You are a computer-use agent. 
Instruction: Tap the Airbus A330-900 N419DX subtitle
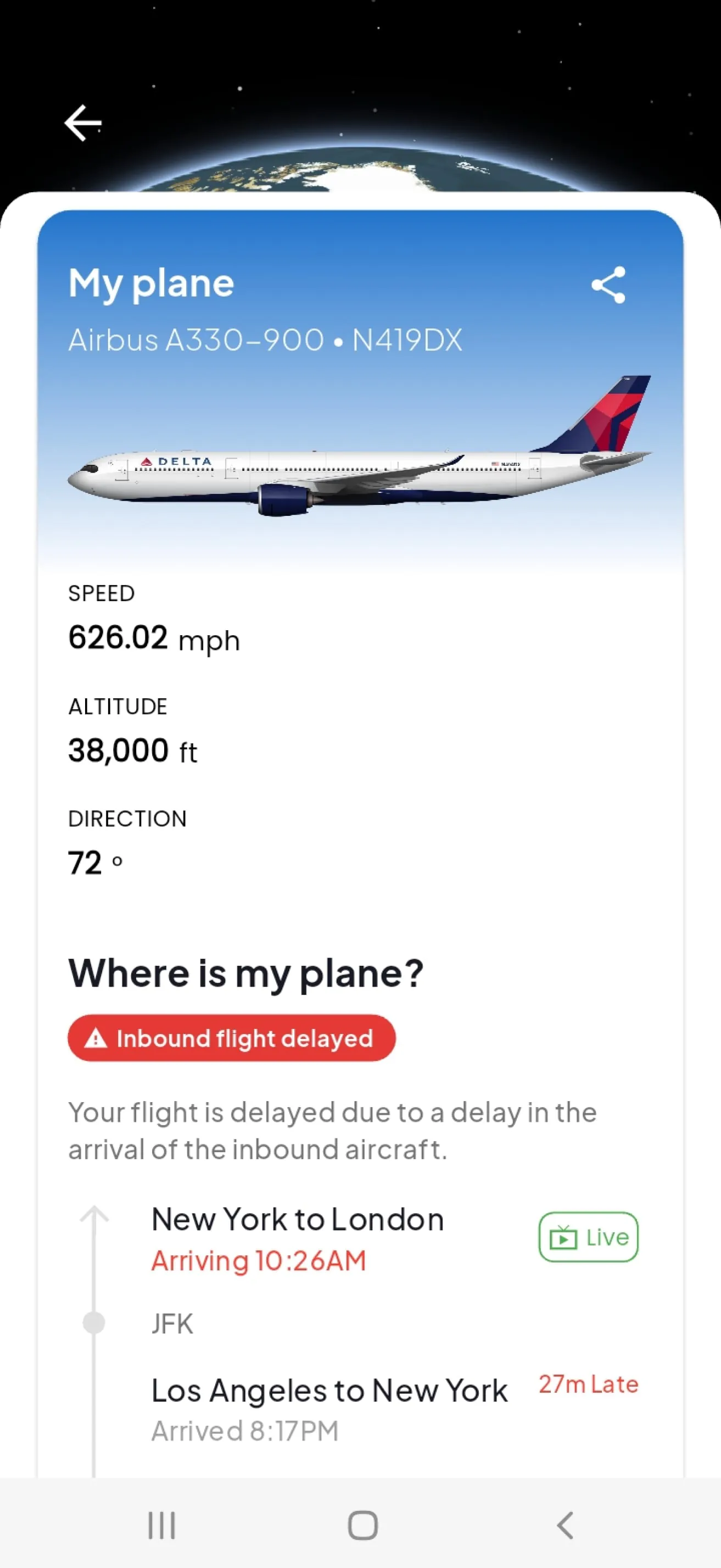point(265,340)
